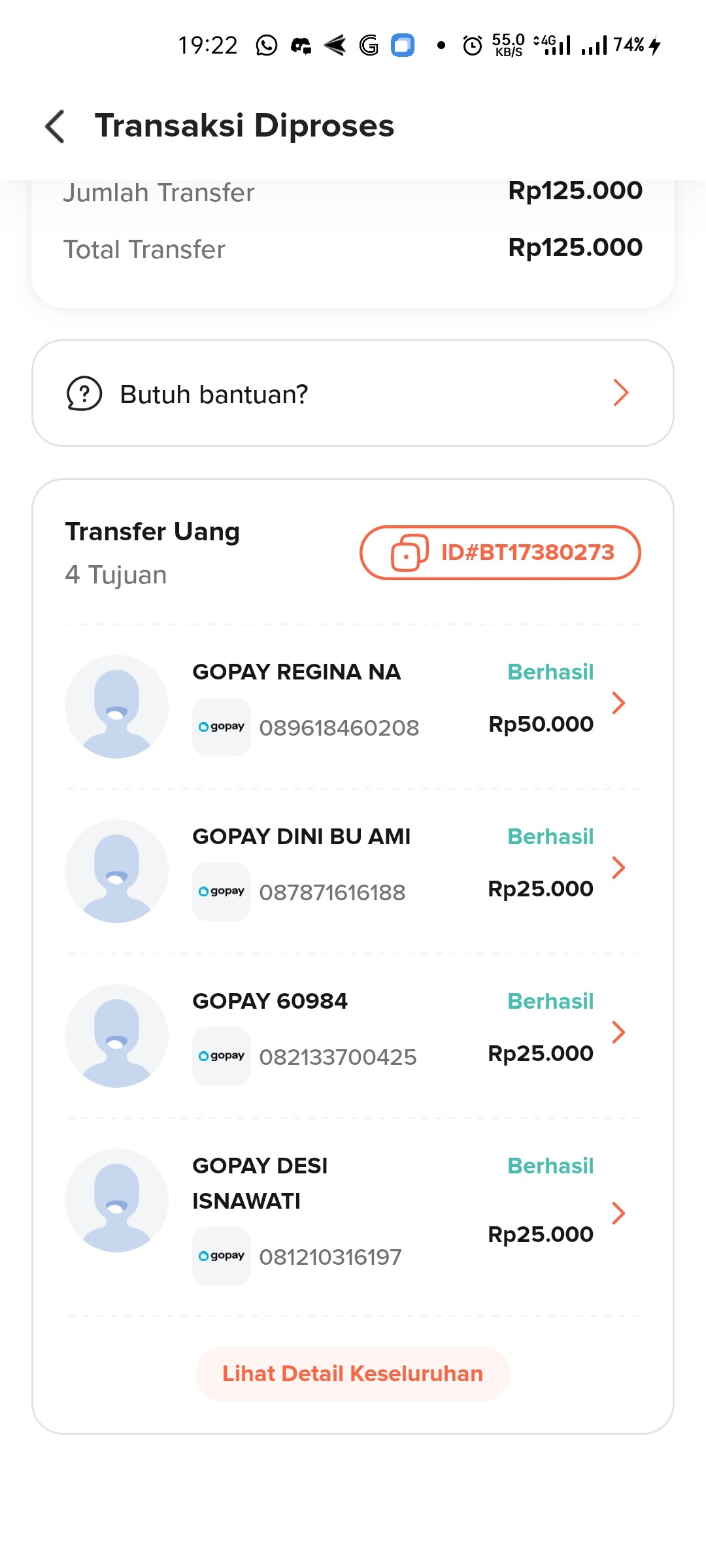This screenshot has height=1568, width=706.
Task: Open the GOPAY 60984 transfer row
Action: coord(353,1036)
